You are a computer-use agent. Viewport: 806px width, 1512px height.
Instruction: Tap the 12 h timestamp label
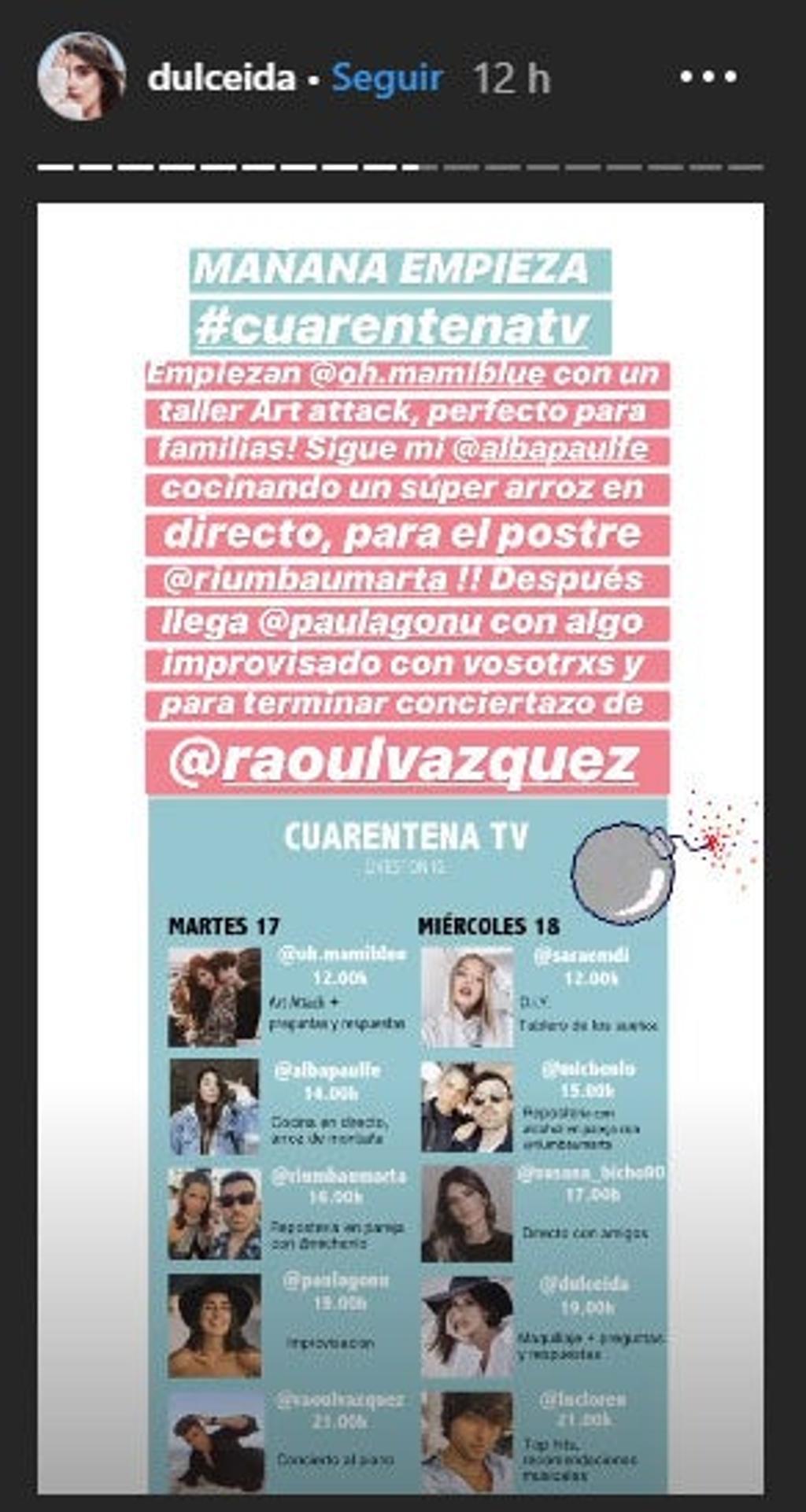[x=512, y=76]
